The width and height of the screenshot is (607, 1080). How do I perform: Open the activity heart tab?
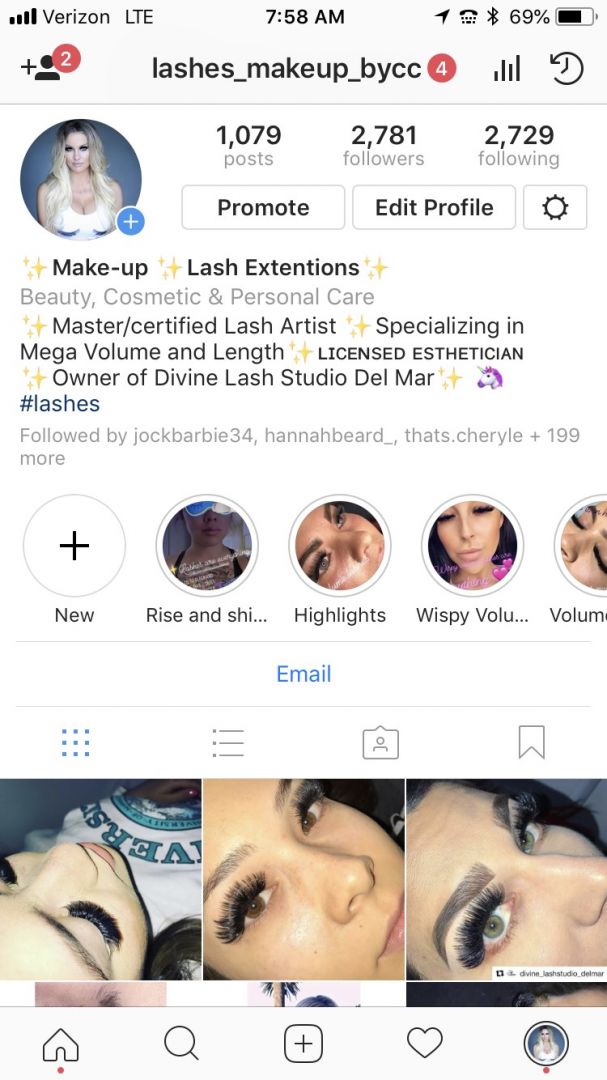(425, 1044)
